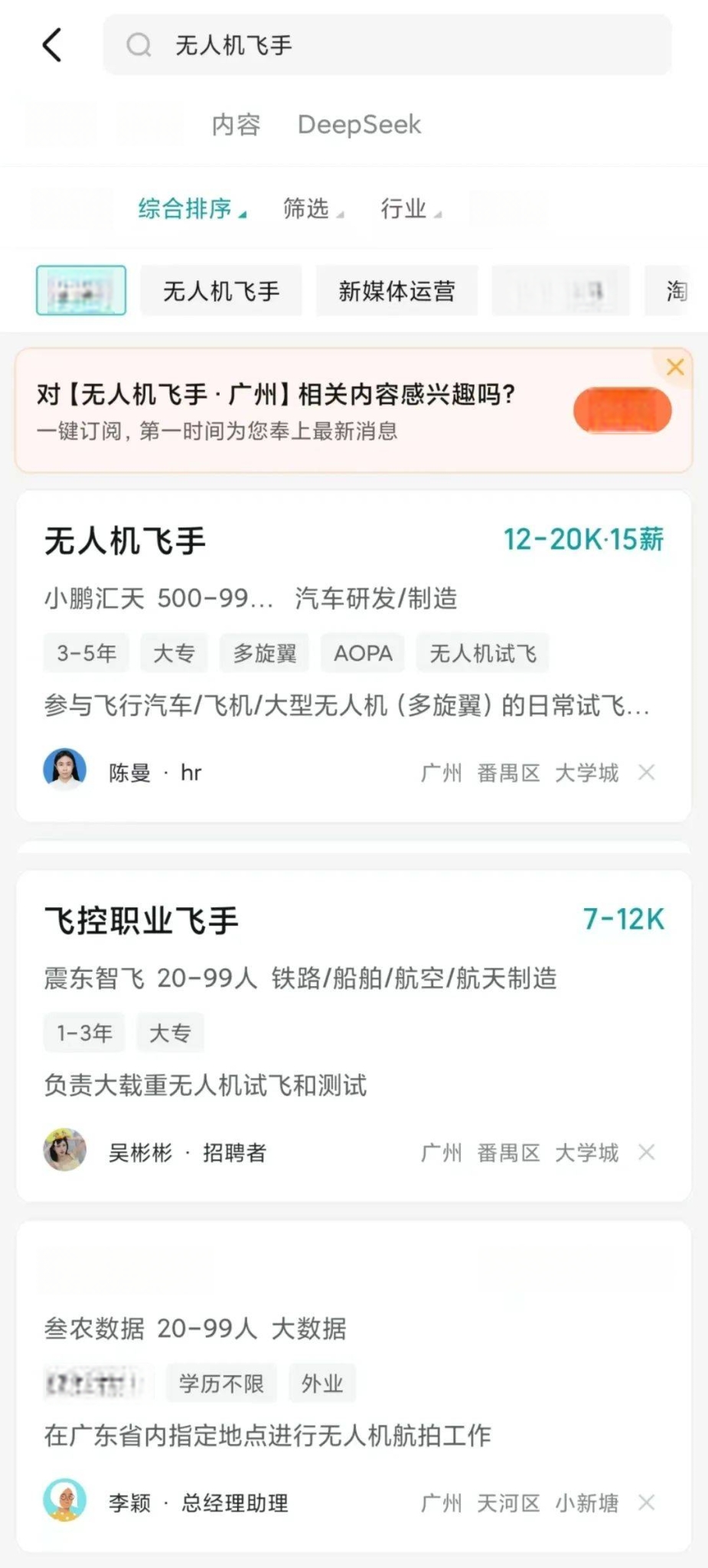The width and height of the screenshot is (708, 1568).
Task: Switch to the DeepSeek tab
Action: pos(359,125)
